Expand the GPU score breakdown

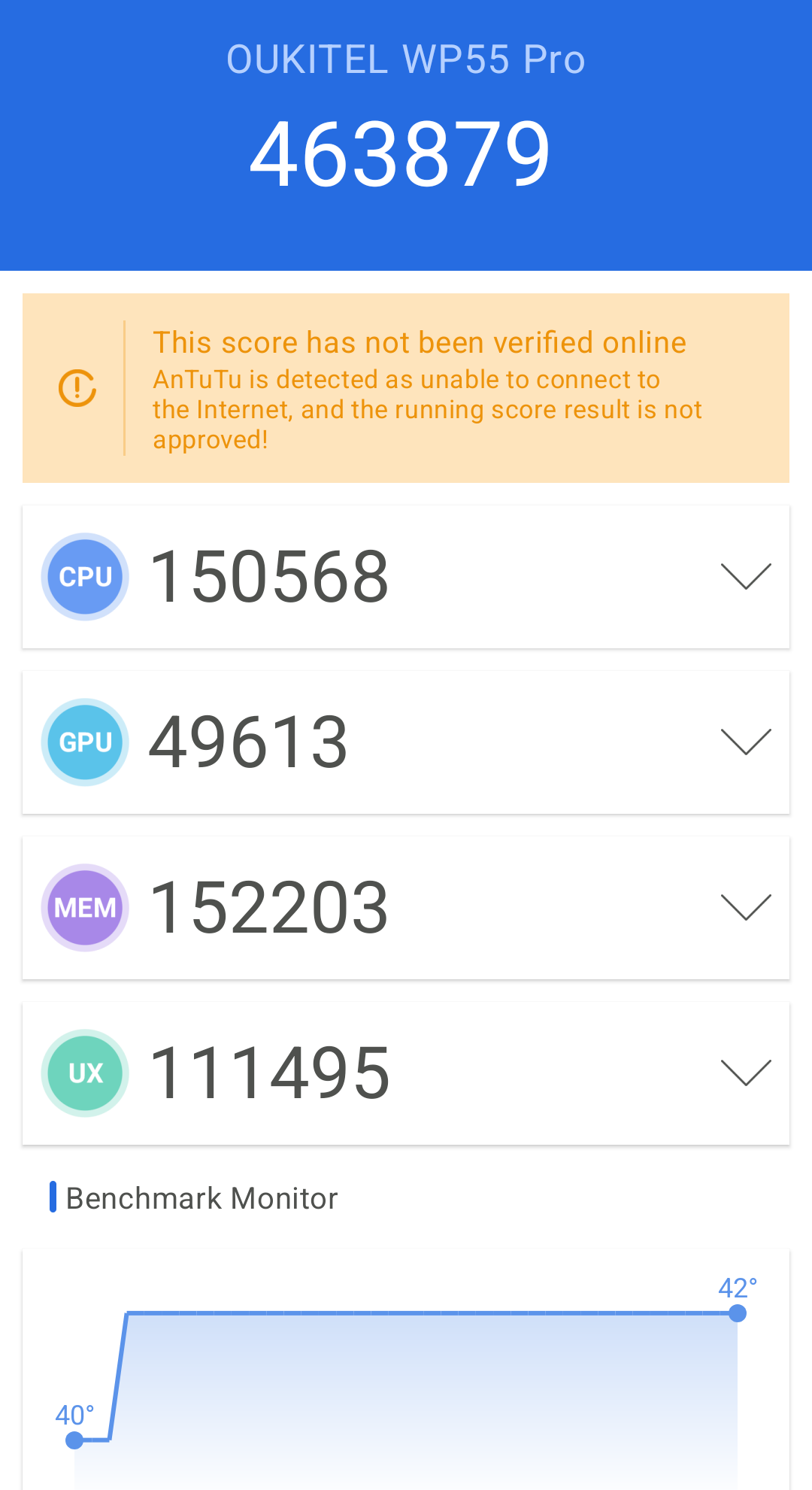coord(745,742)
